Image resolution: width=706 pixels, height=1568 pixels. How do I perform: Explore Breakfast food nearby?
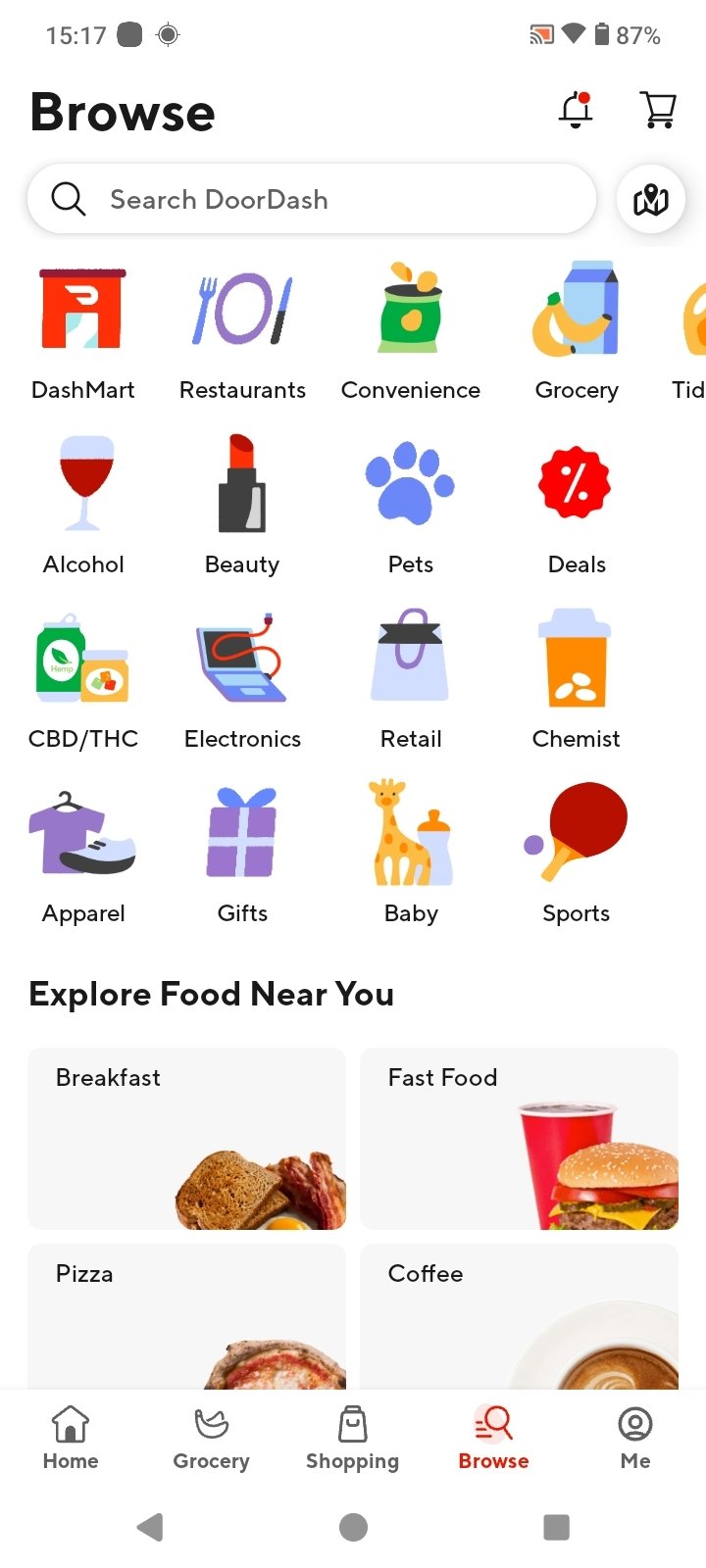coord(186,1139)
